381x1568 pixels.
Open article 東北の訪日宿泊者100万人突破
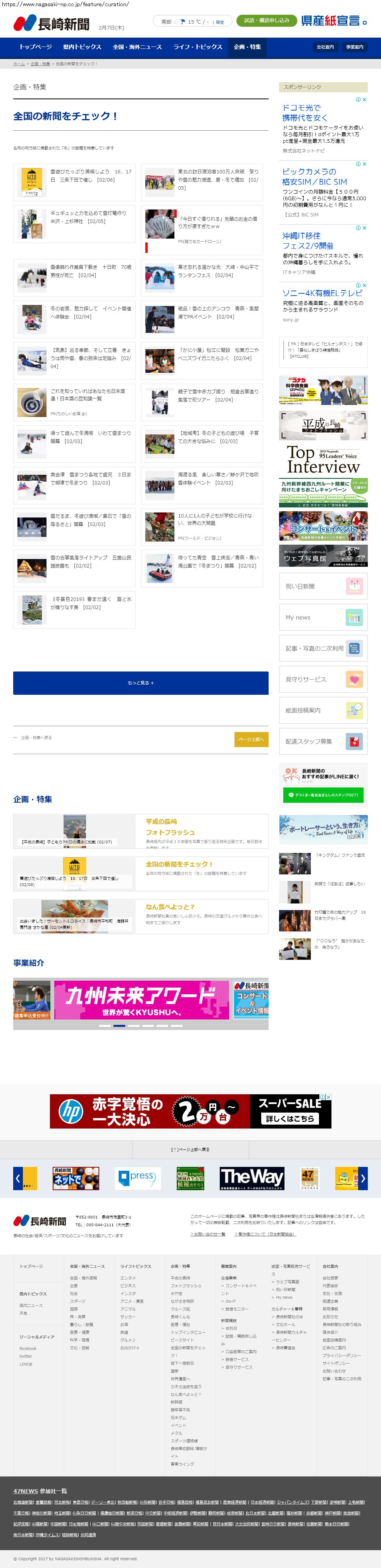217,180
